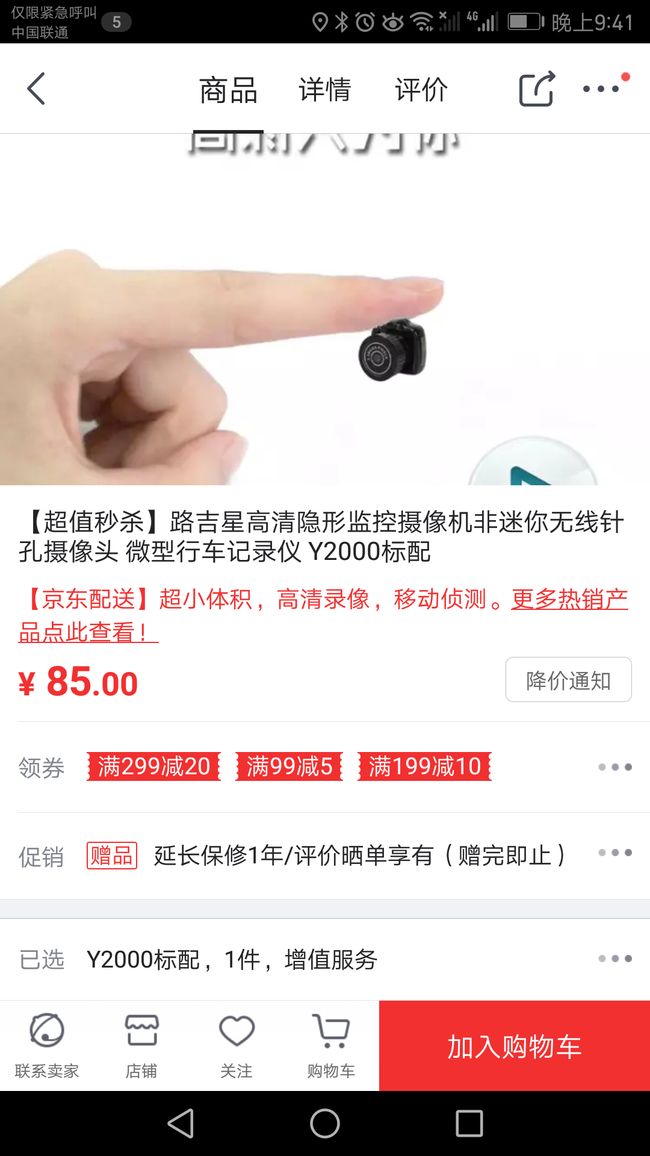Image resolution: width=650 pixels, height=1156 pixels.
Task: Visit the 店铺 store page
Action: pos(141,1045)
